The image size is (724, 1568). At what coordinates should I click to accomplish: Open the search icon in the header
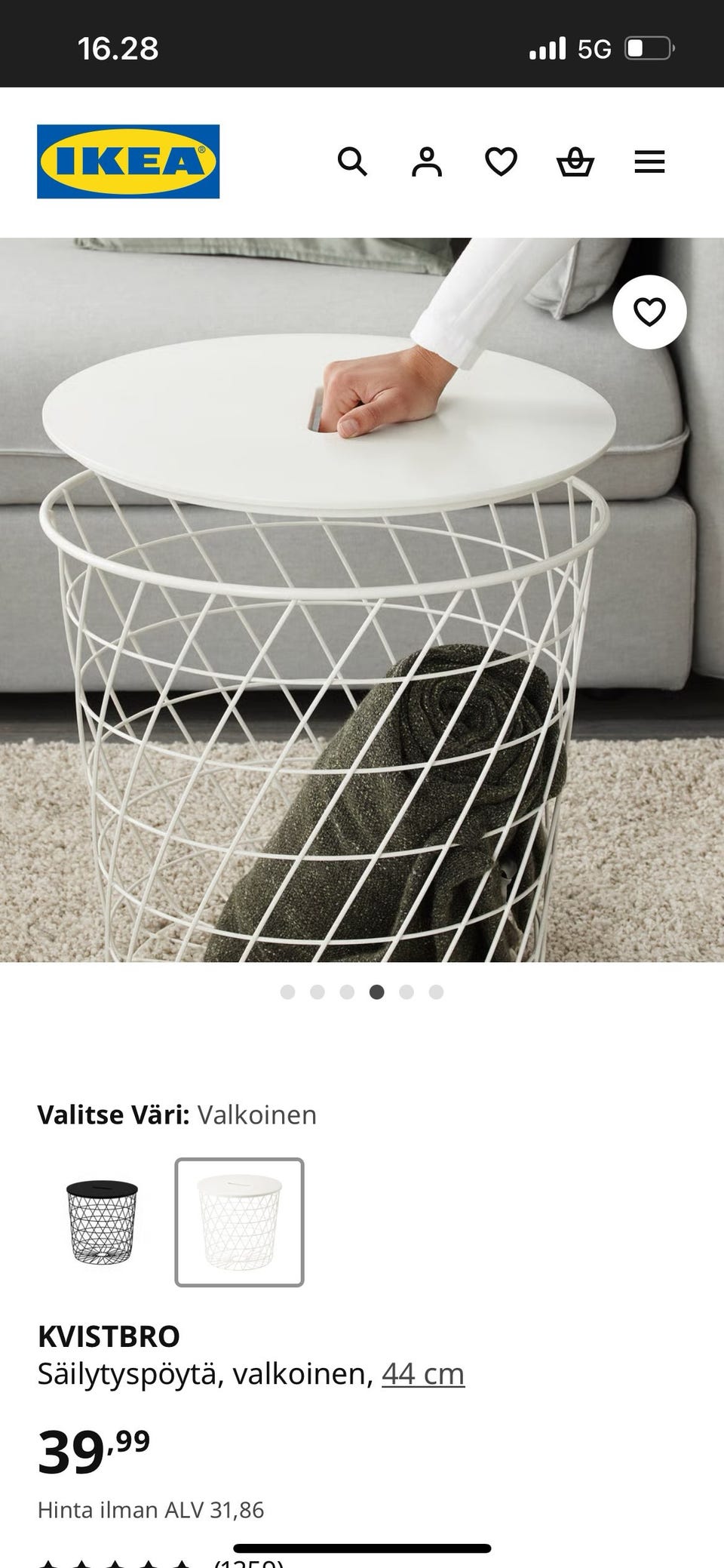tap(352, 161)
